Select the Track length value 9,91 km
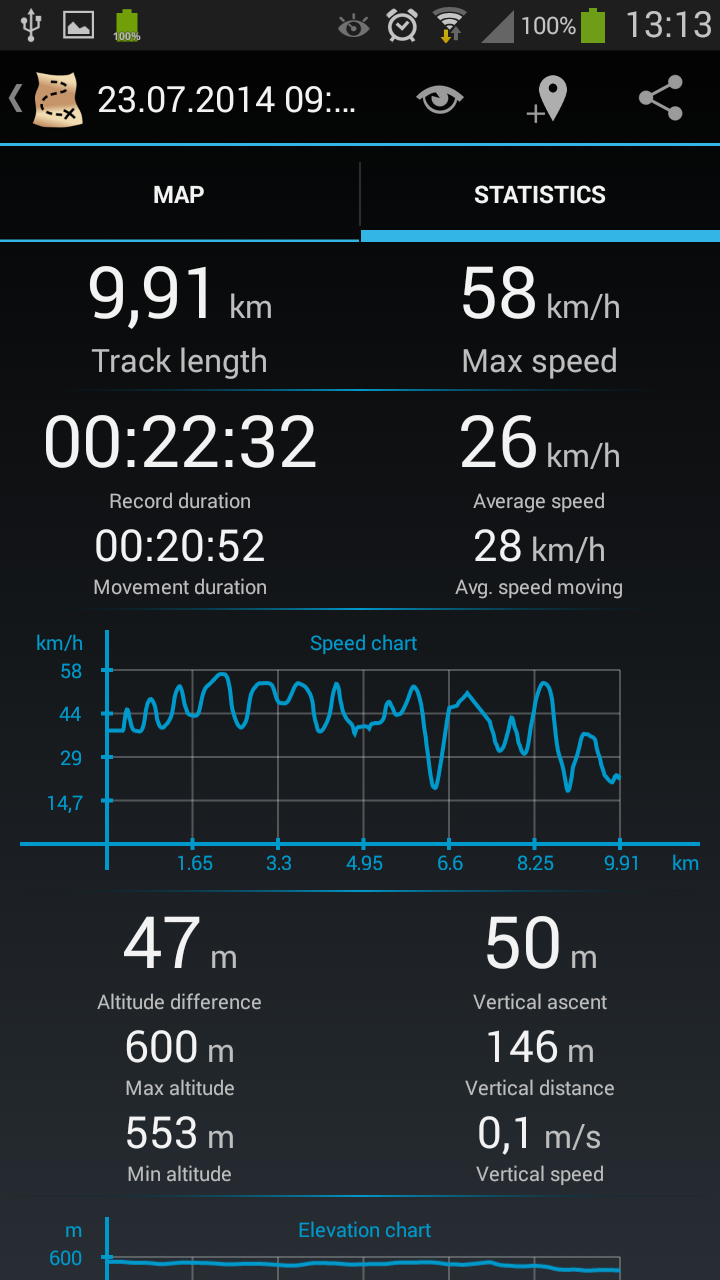720x1280 pixels. [x=180, y=295]
